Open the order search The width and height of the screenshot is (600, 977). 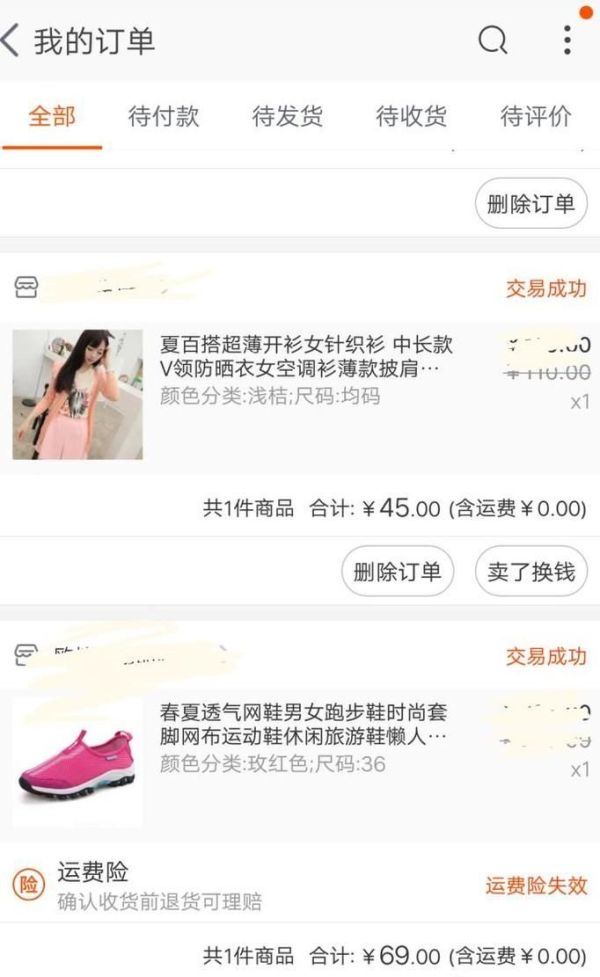(492, 41)
